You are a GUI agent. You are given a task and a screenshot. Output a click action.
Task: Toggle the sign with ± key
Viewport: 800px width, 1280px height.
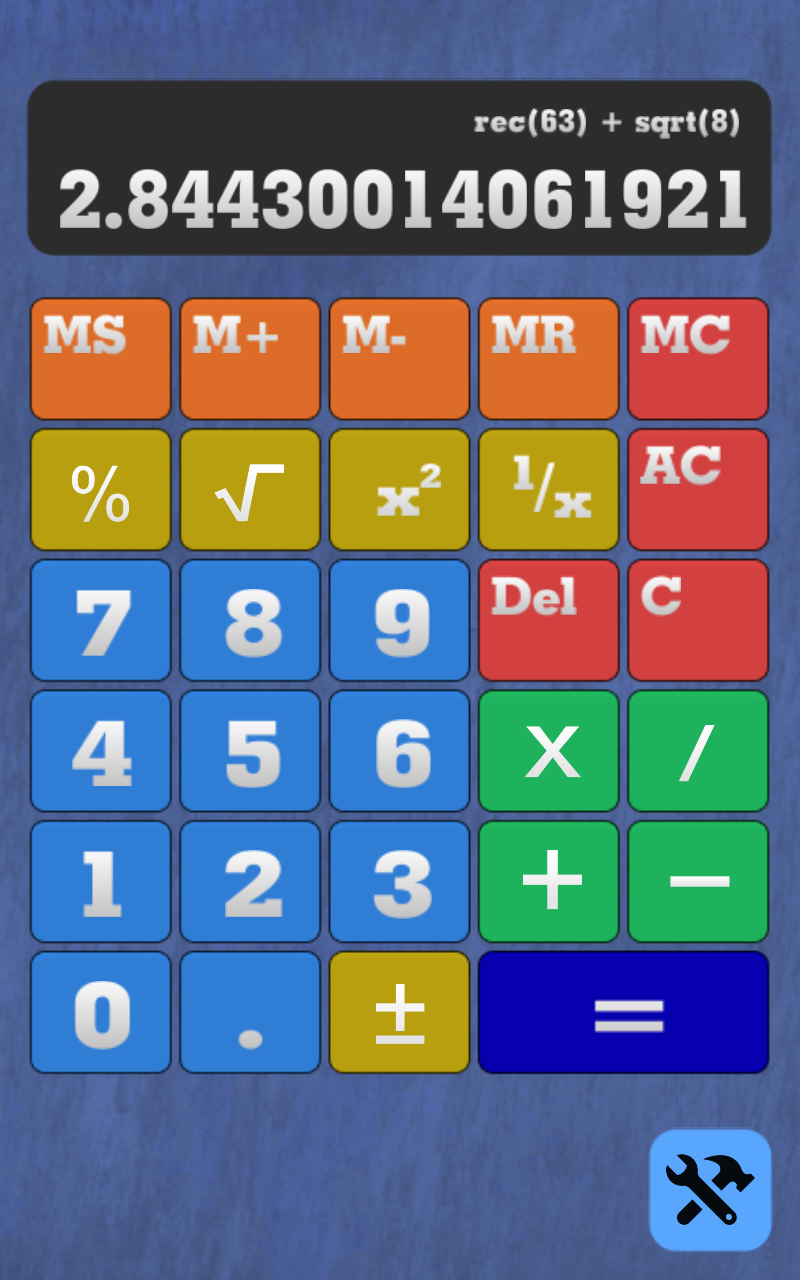pos(399,1012)
